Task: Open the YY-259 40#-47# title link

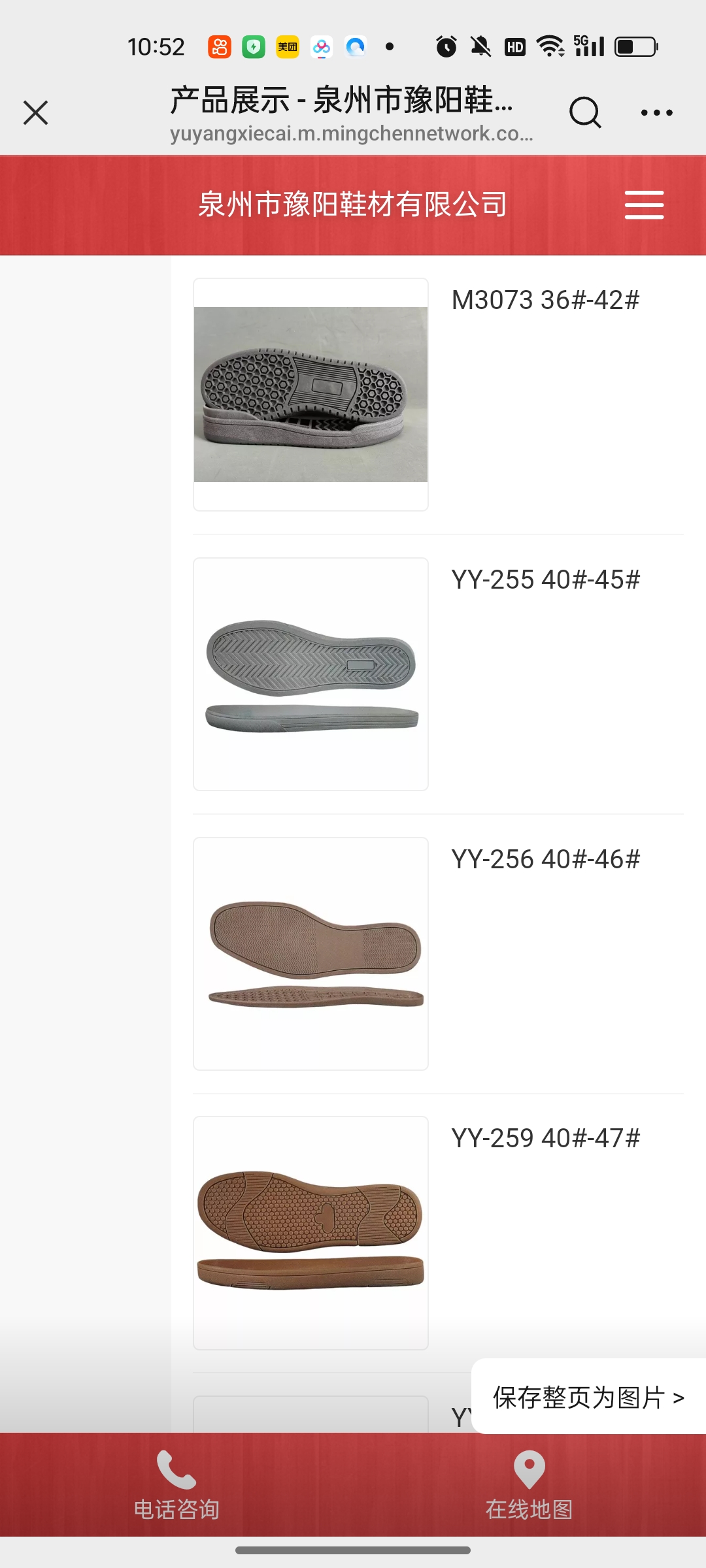Action: [545, 1139]
